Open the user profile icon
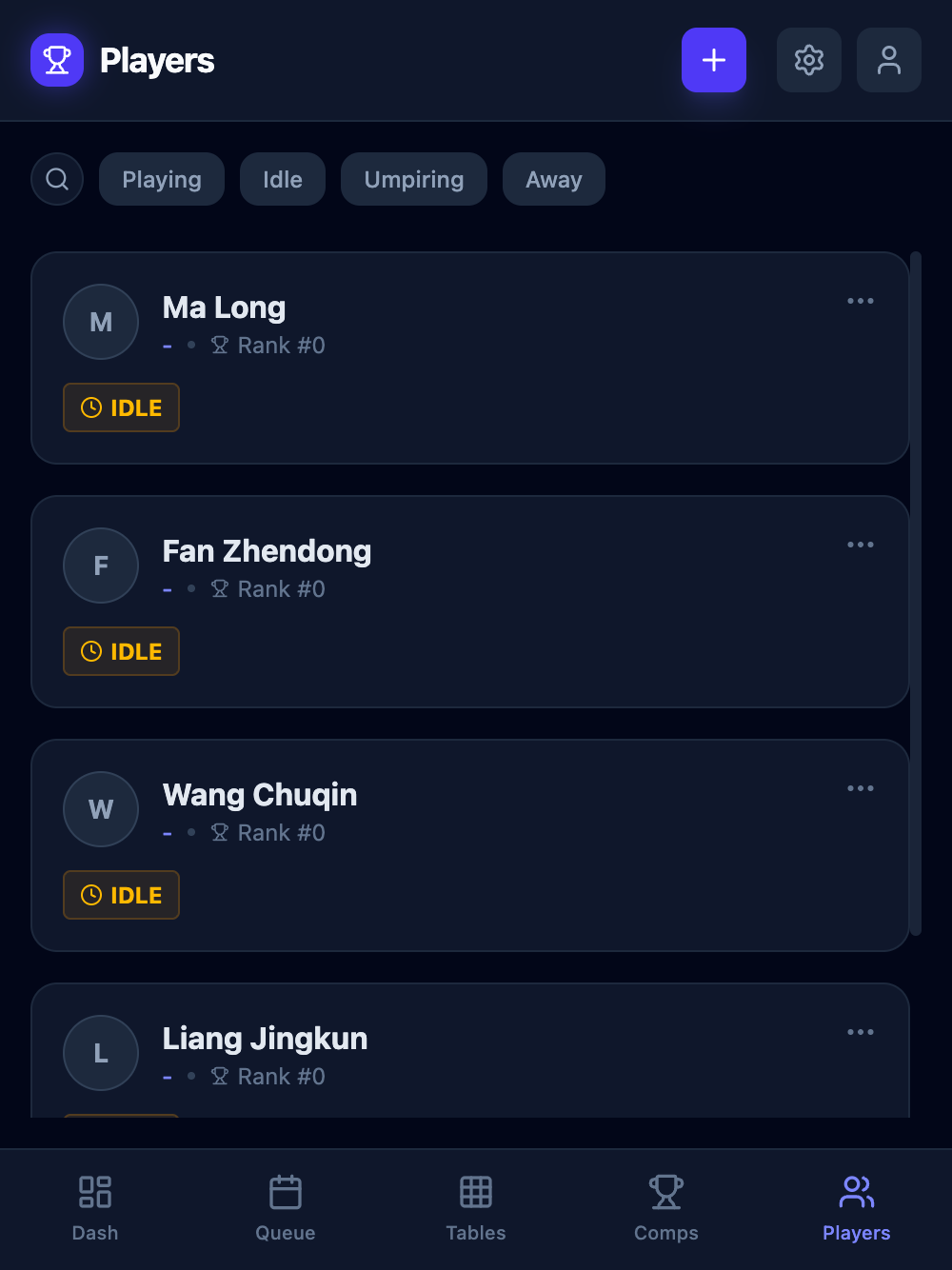Screen dimensions: 952x1270 click(888, 60)
